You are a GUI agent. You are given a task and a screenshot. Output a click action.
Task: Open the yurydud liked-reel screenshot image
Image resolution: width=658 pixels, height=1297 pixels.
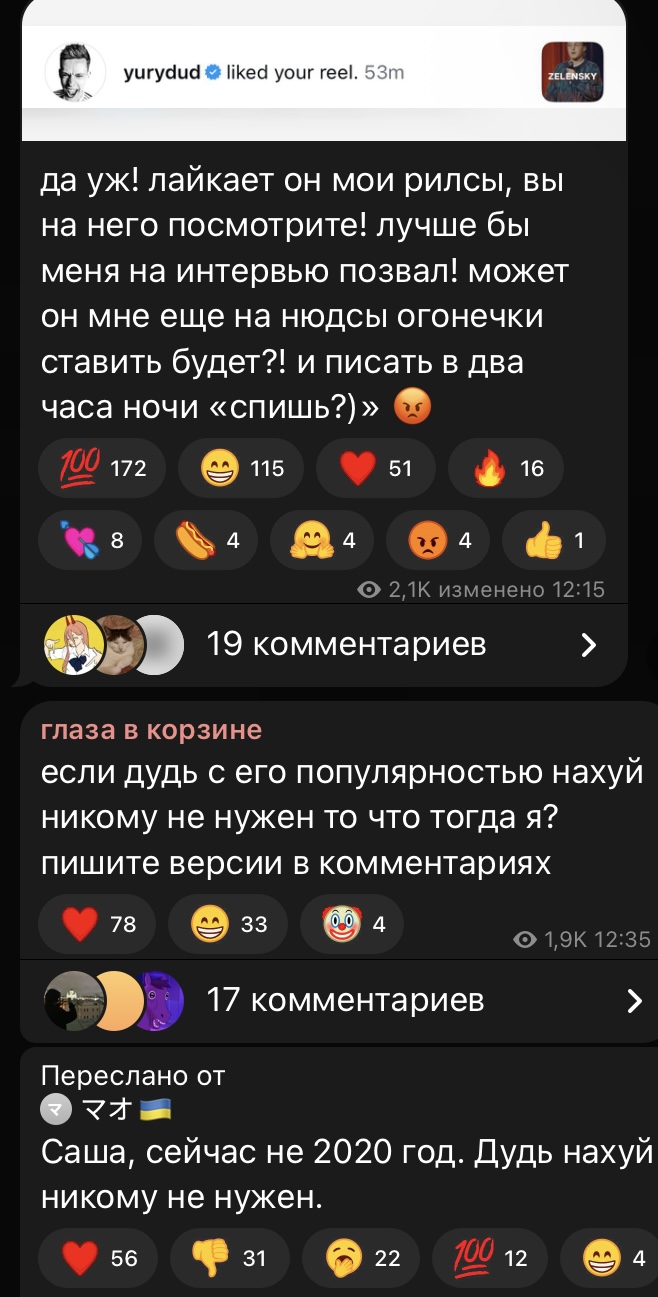323,73
